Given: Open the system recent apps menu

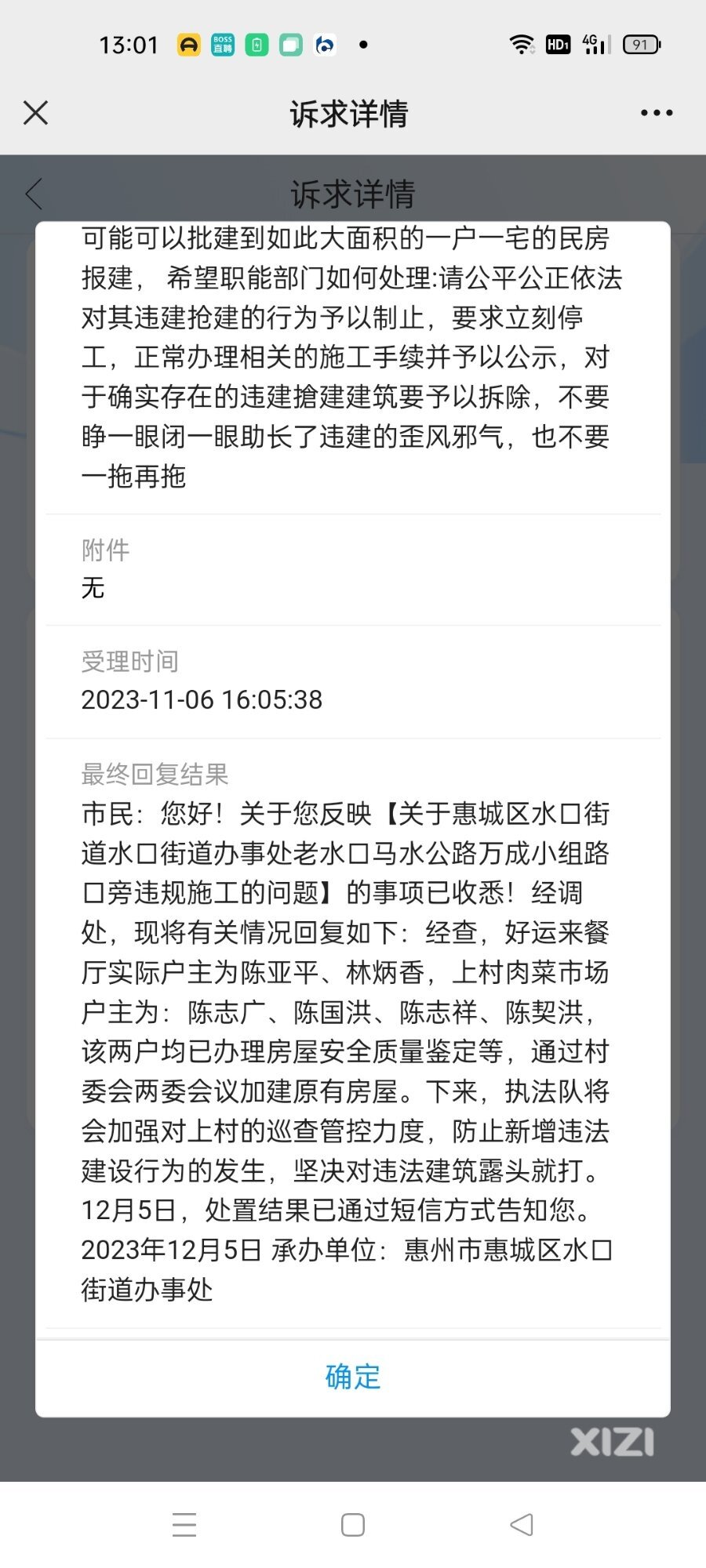Looking at the screenshot, I should point(184,1524).
